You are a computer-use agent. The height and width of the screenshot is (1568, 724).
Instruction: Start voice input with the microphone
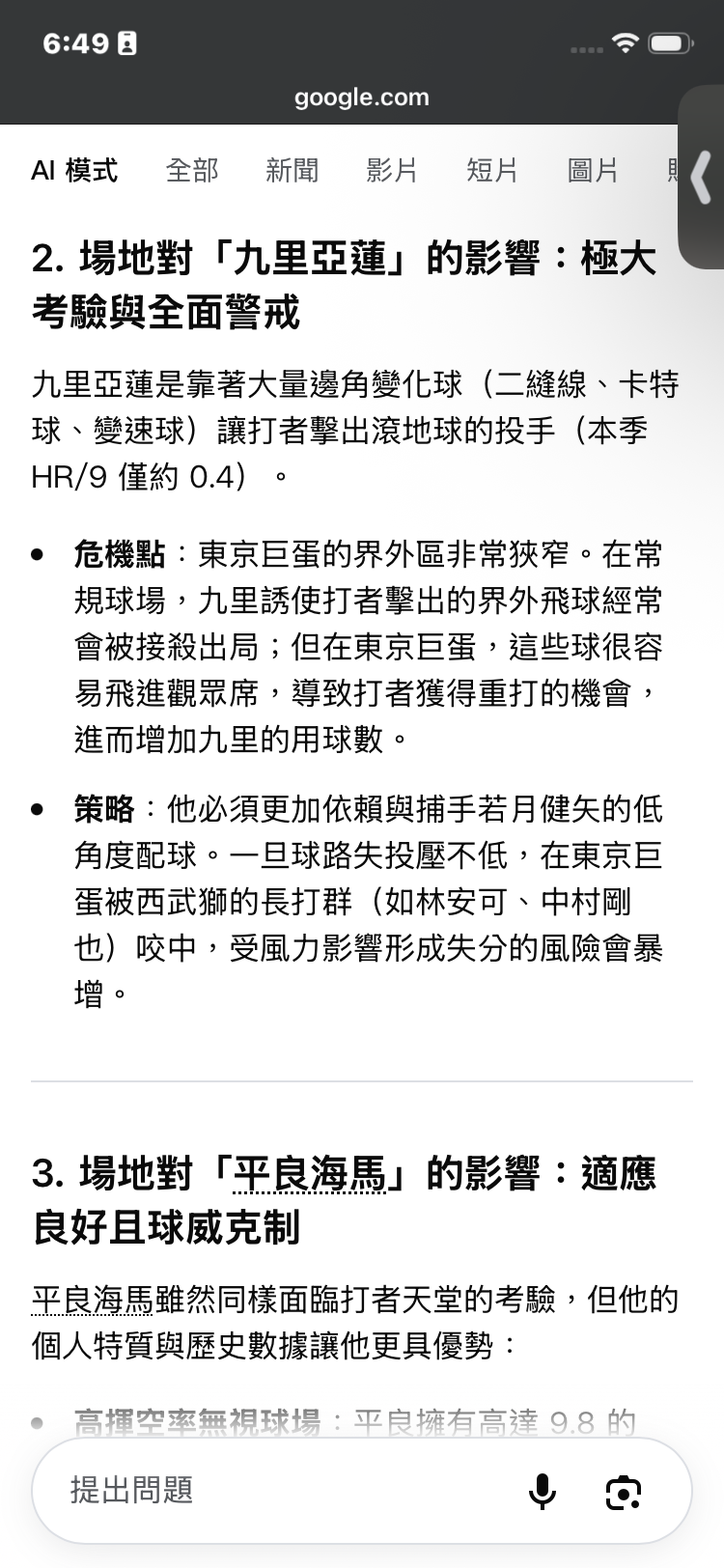(543, 1491)
